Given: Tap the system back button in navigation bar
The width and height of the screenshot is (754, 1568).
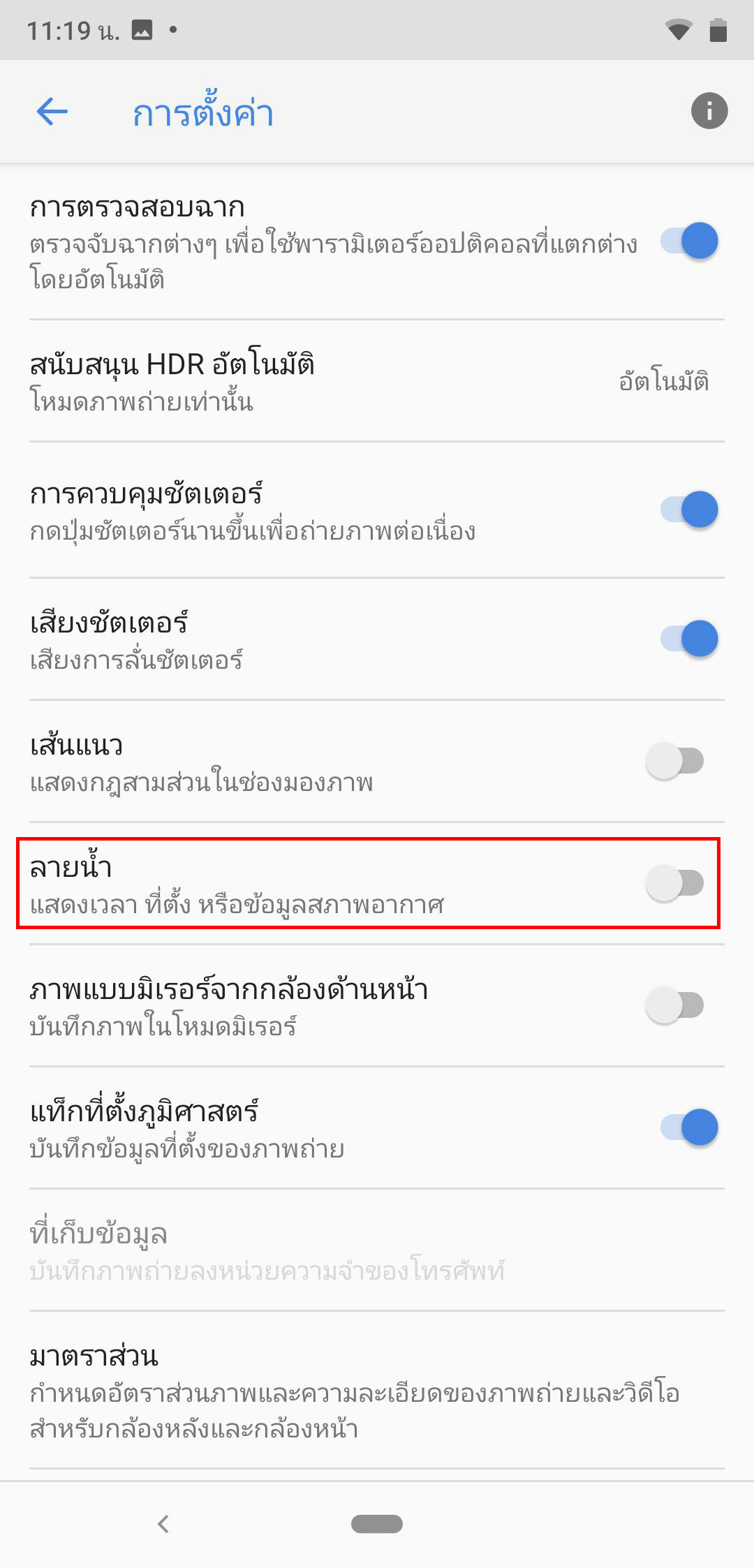Looking at the screenshot, I should (x=164, y=1524).
